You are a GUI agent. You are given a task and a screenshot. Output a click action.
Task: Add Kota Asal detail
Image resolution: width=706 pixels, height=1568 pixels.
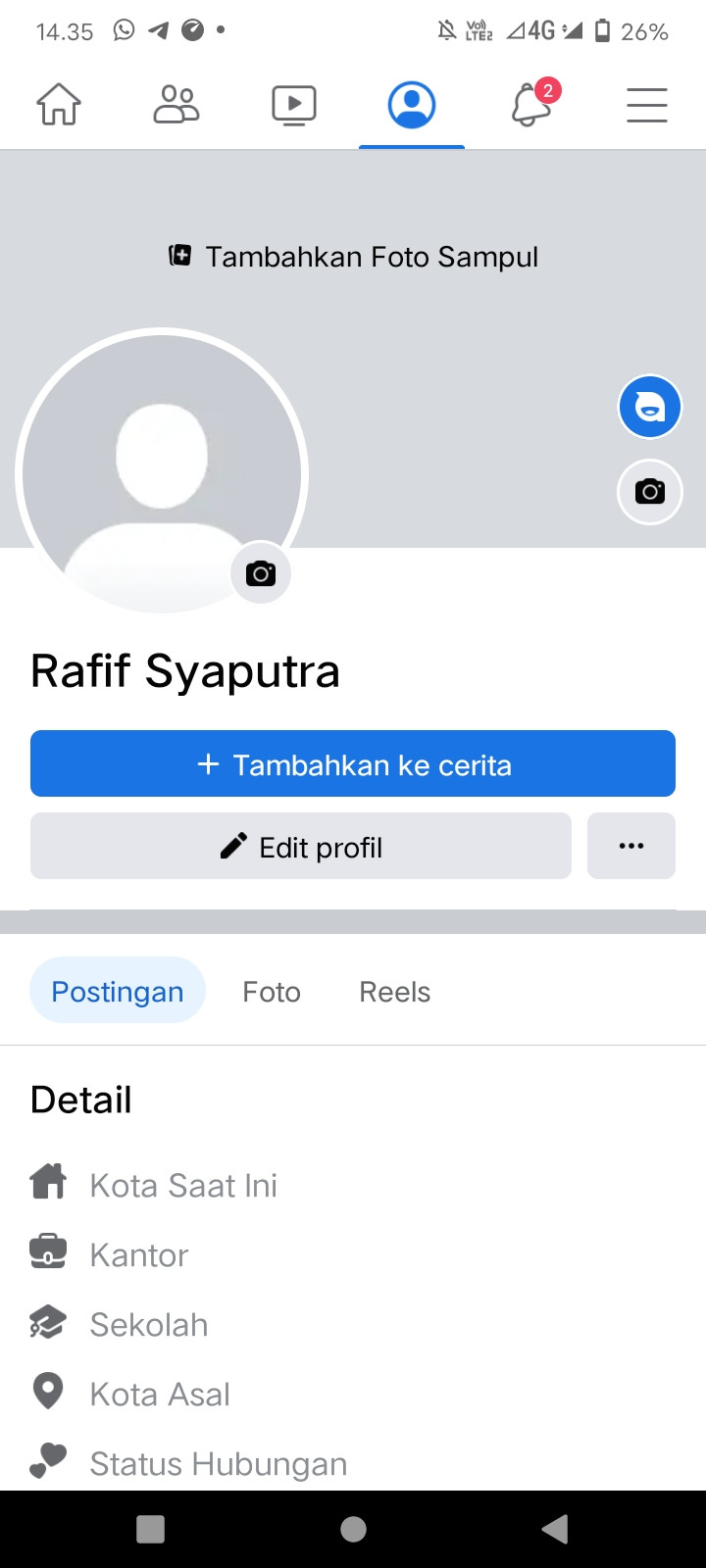point(160,1395)
